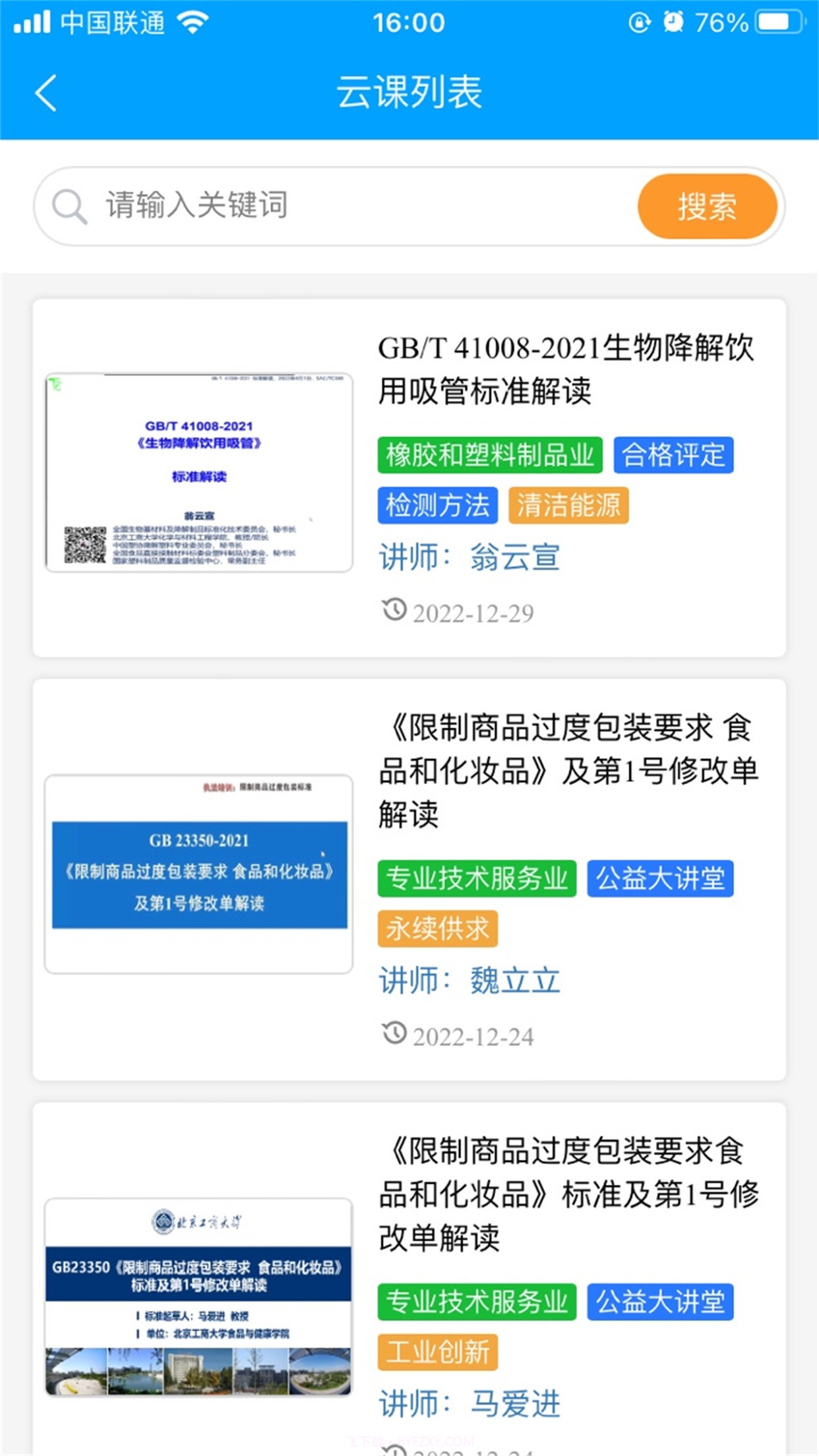Select the 检测方法 tag
This screenshot has width=819, height=1456.
click(x=437, y=505)
